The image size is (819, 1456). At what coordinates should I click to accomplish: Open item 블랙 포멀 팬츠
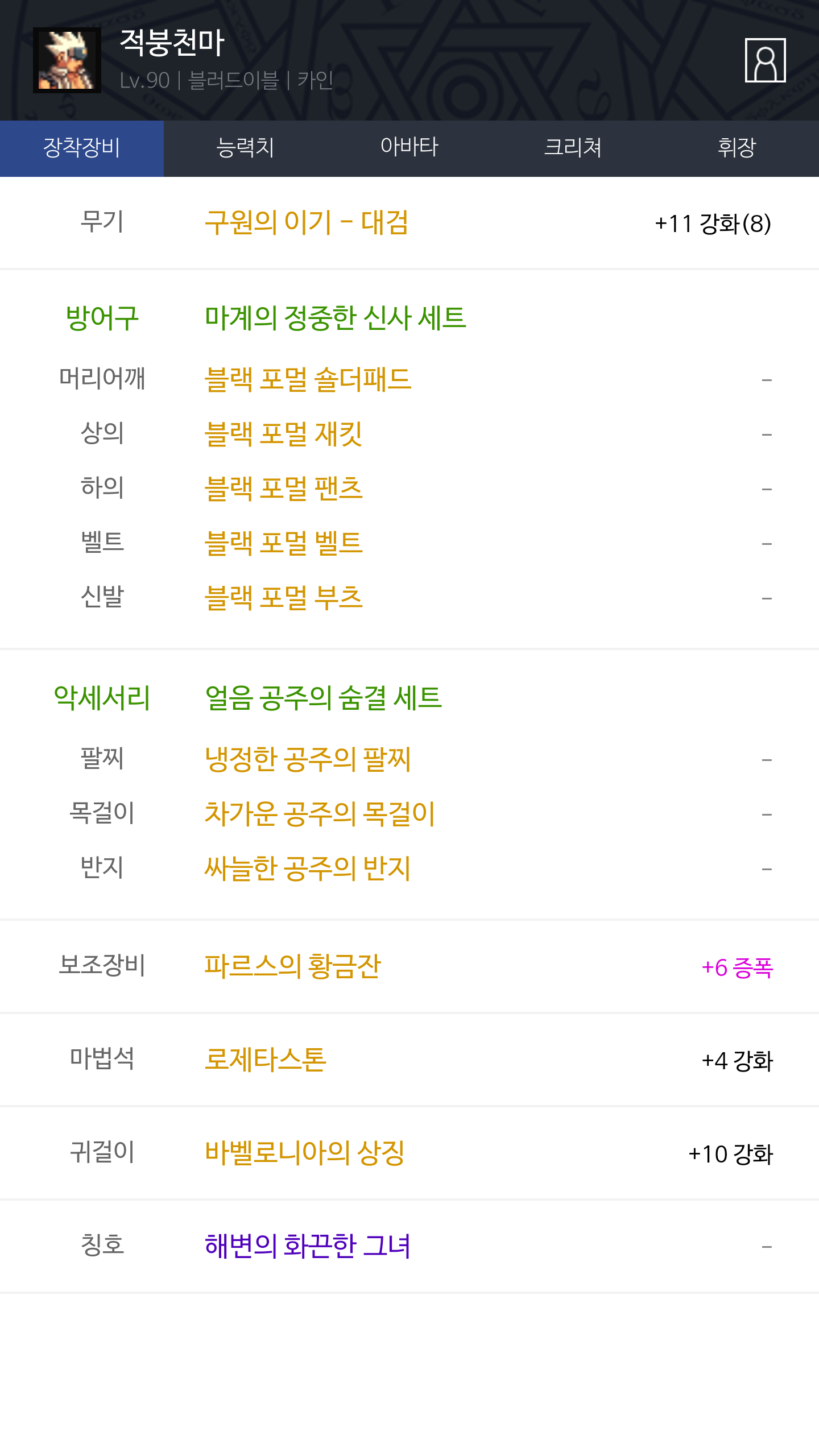click(283, 489)
